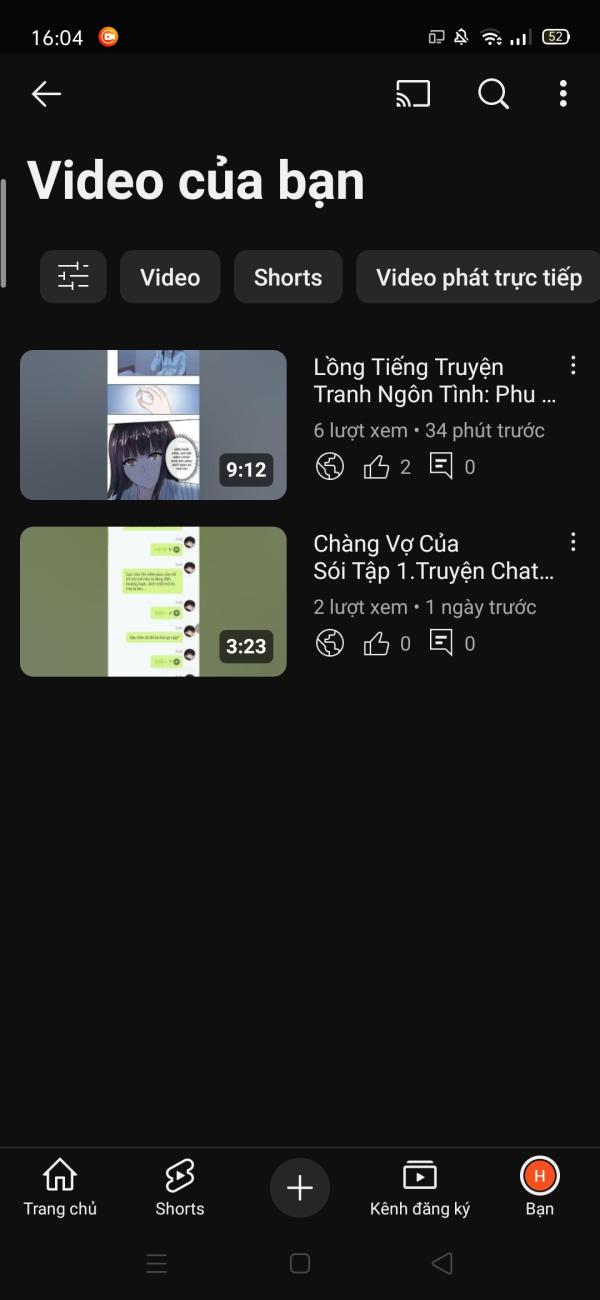This screenshot has width=600, height=1300.
Task: Open the Kênh đăng ký tab
Action: coord(420,1187)
